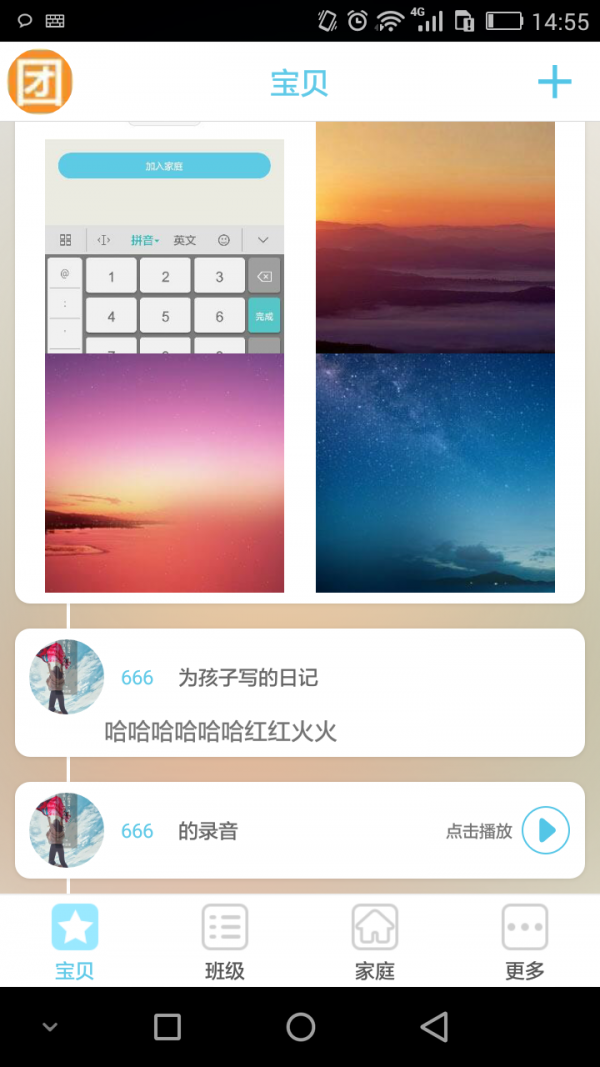Switch to the 班级 tab
The image size is (600, 1067).
(x=225, y=942)
